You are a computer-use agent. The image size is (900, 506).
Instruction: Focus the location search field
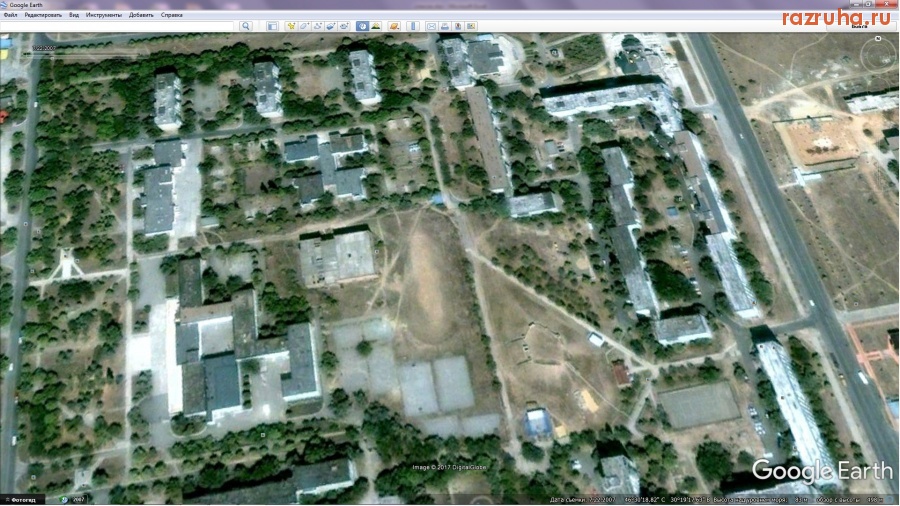(x=120, y=26)
